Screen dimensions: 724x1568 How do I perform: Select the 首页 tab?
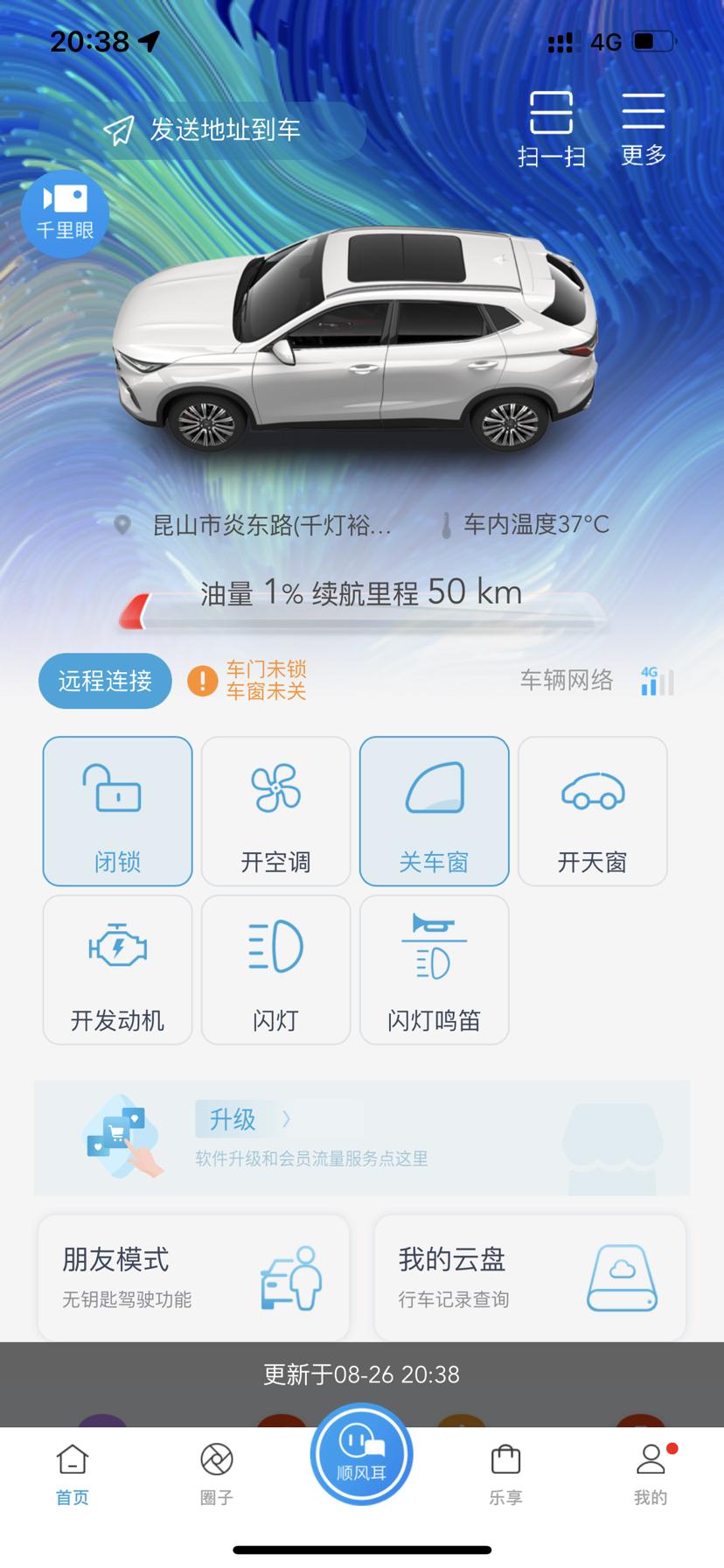click(73, 1473)
